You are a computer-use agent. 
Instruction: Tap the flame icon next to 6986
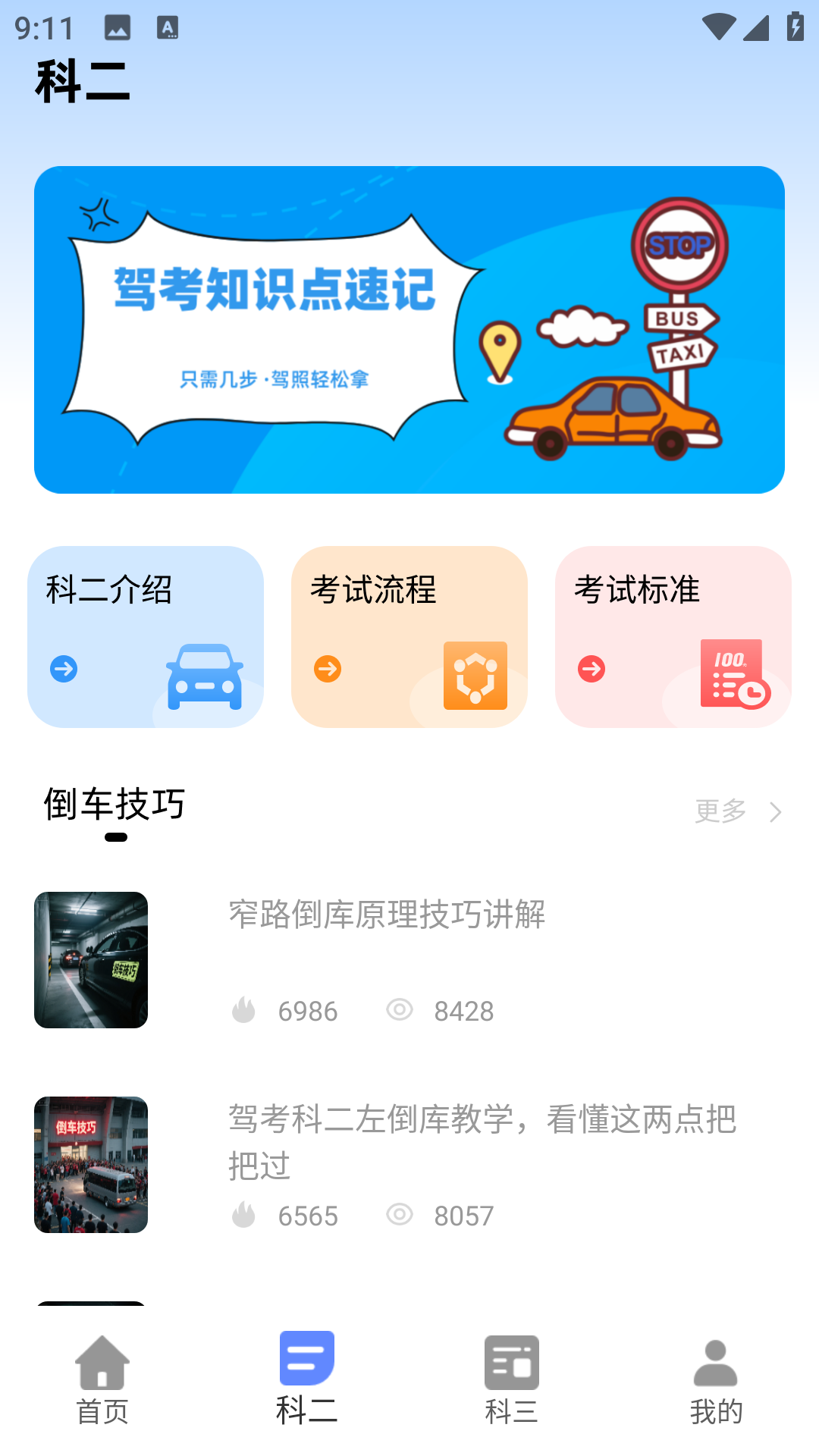243,1010
